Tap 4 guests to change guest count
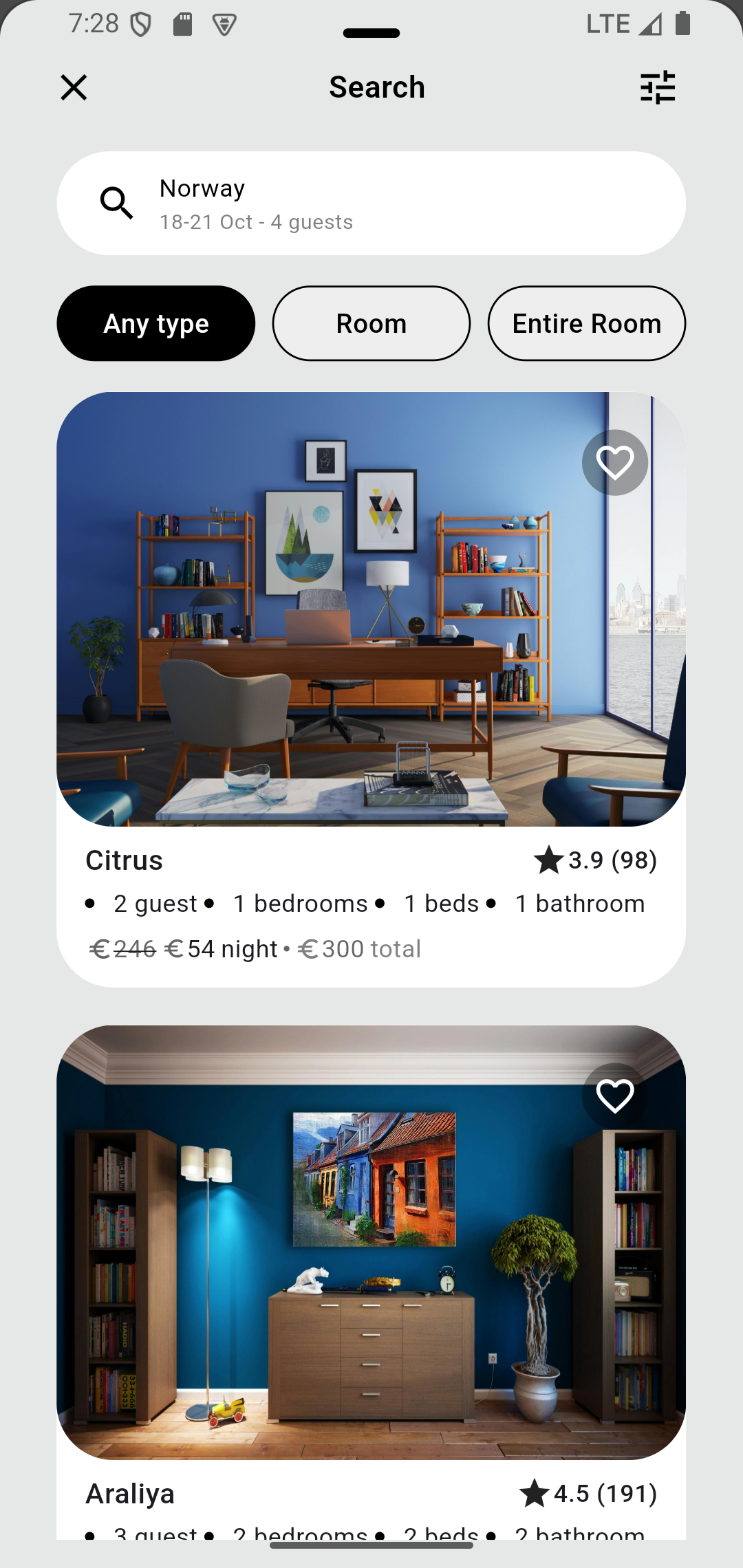 point(313,221)
